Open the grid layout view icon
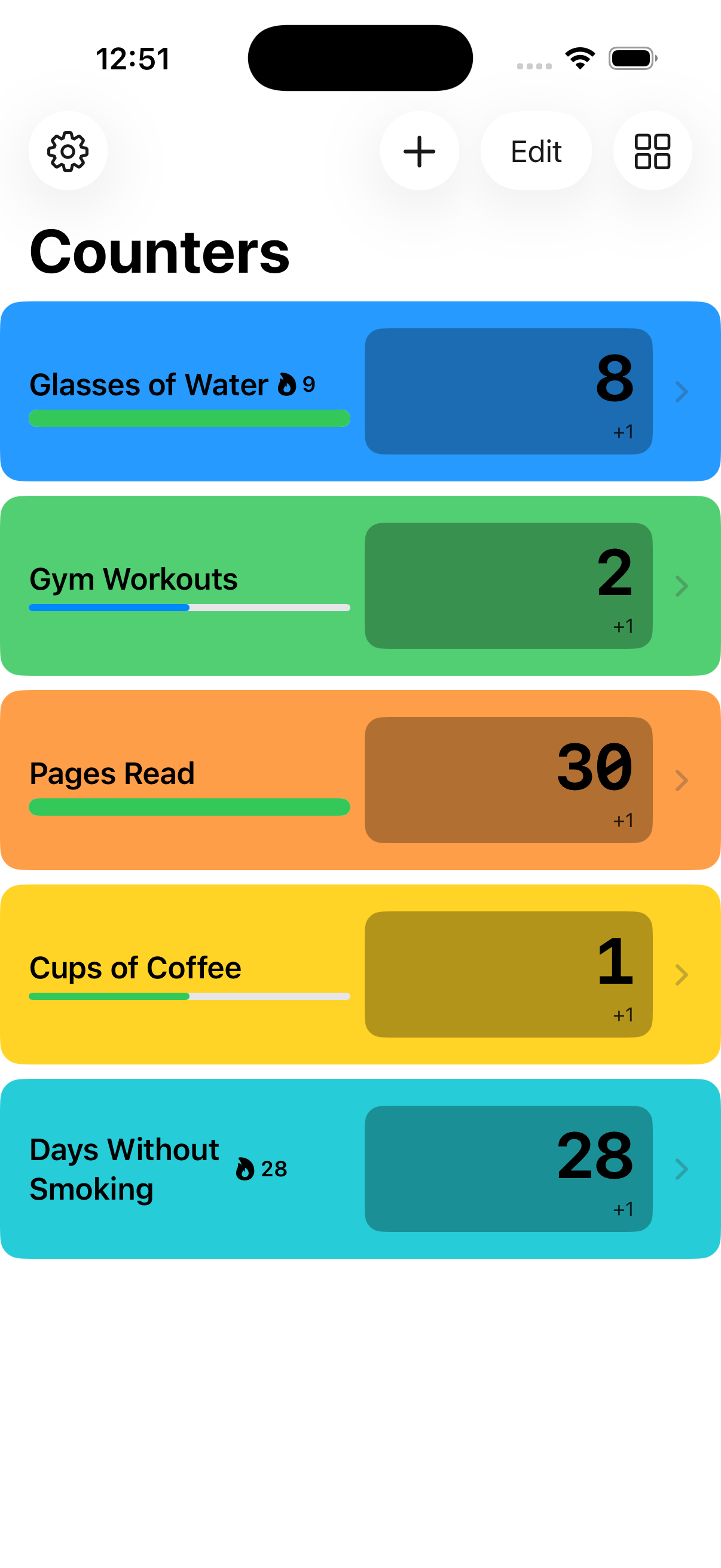Screen dimensions: 721x1568 [652, 151]
